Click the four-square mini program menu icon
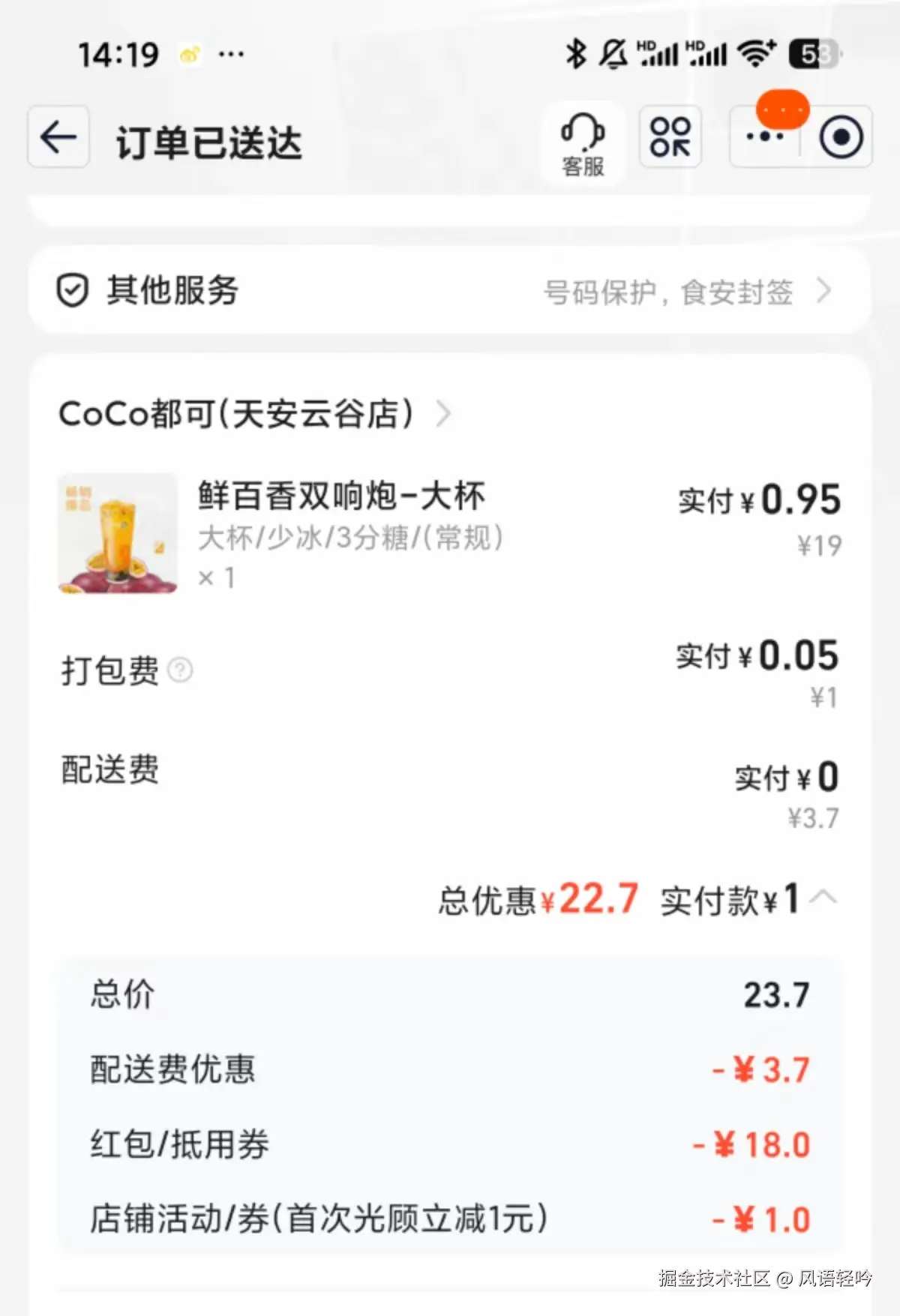Screen dimensions: 900x1316 670,137
